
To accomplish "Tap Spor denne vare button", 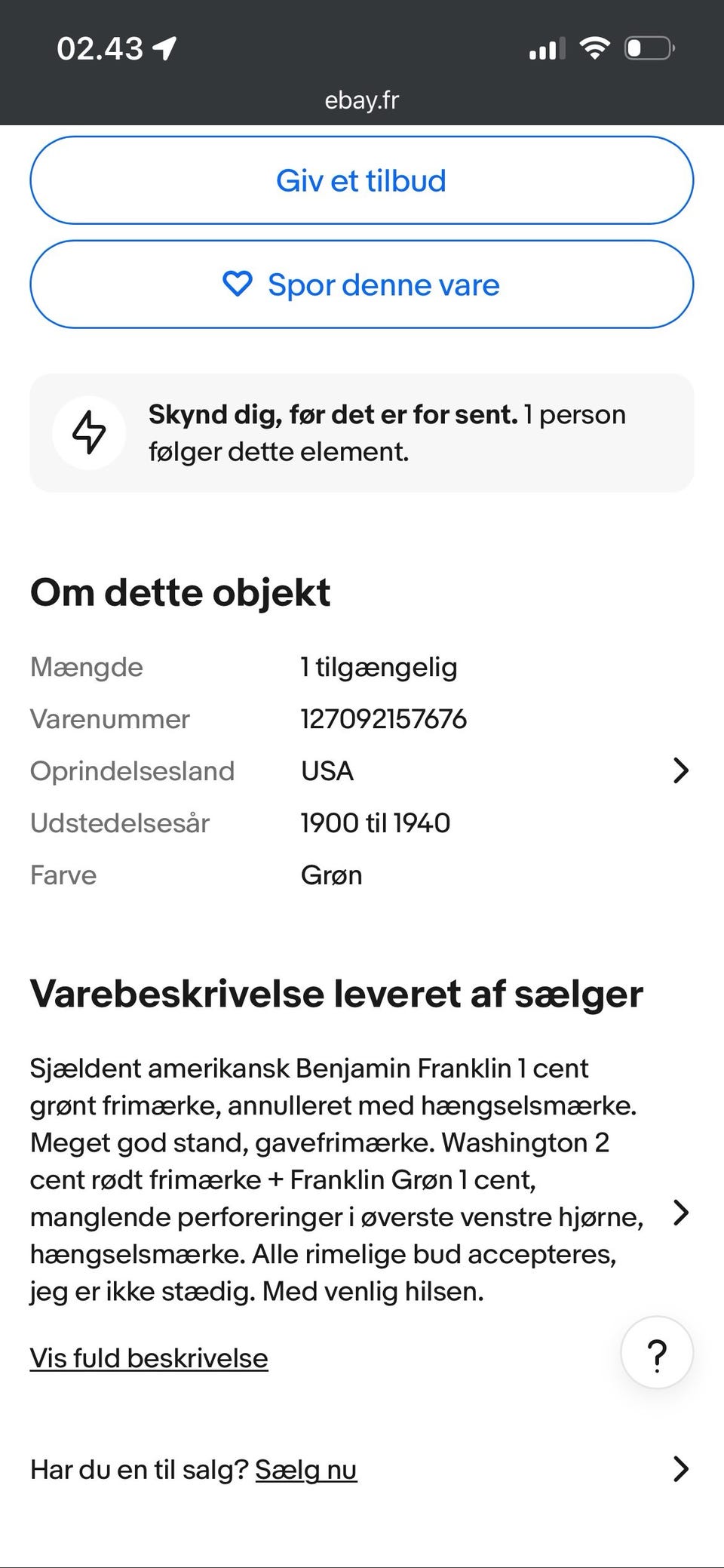I will pos(361,284).
